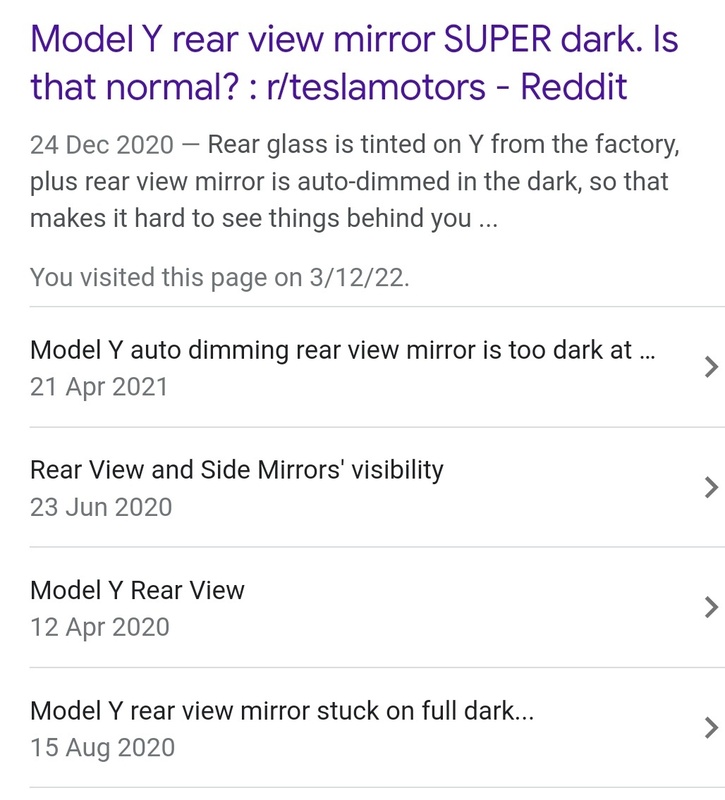Open the 'Model Y Rear View' thread
The height and width of the screenshot is (800, 725).
coord(138,590)
